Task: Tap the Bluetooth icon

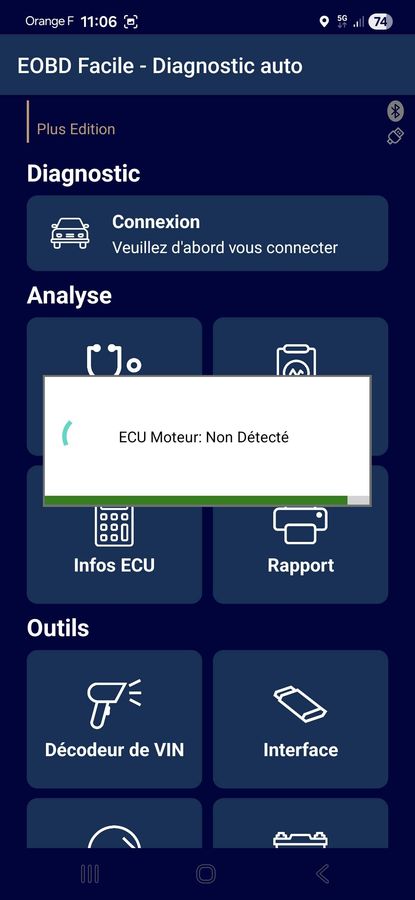Action: coord(395,111)
